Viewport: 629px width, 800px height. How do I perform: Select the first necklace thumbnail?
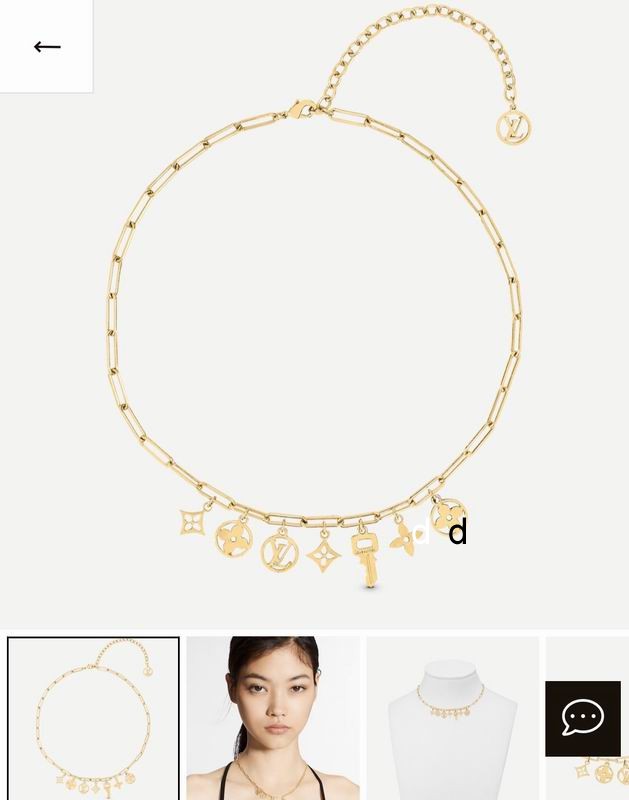tap(94, 718)
